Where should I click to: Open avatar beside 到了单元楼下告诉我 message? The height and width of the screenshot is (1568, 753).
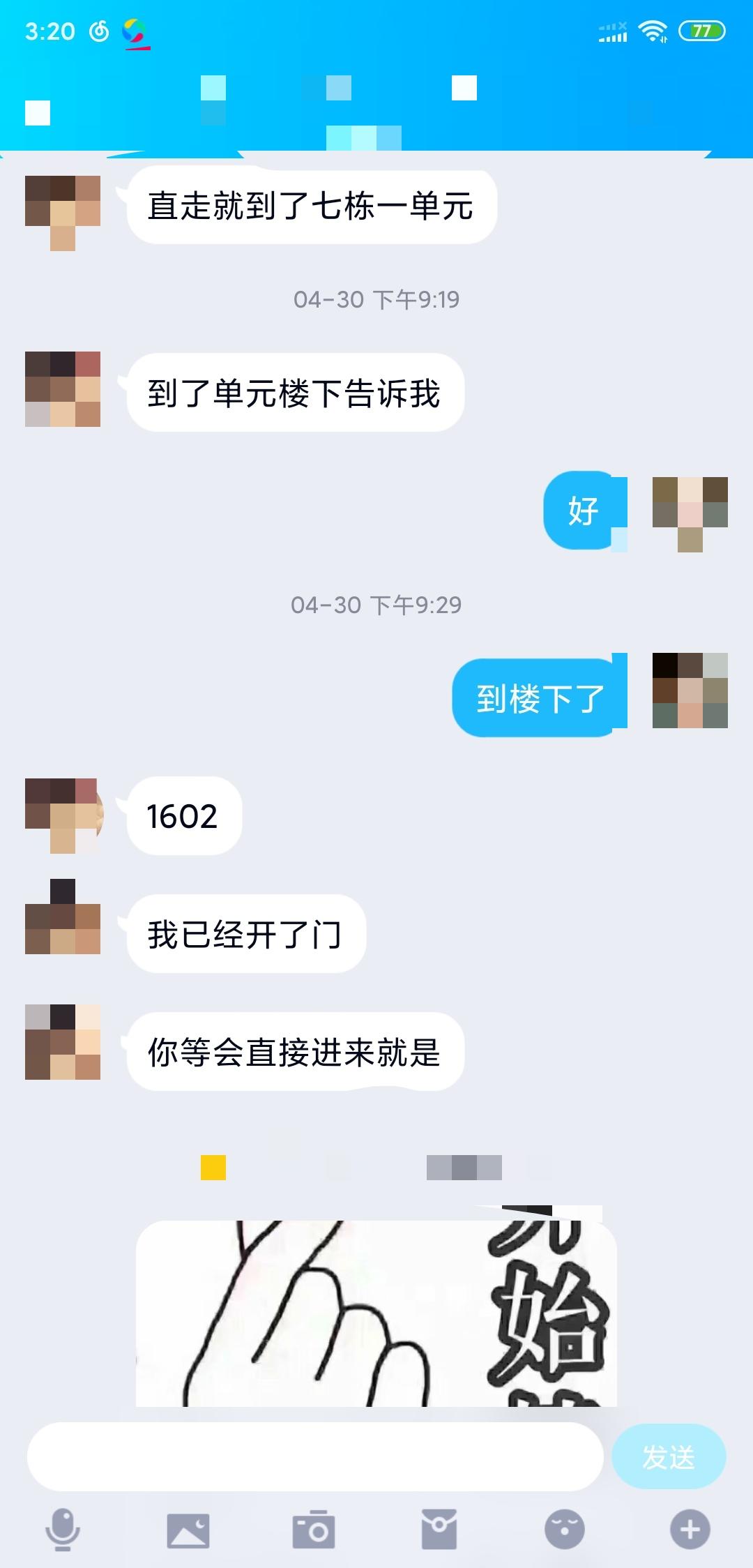(63, 389)
